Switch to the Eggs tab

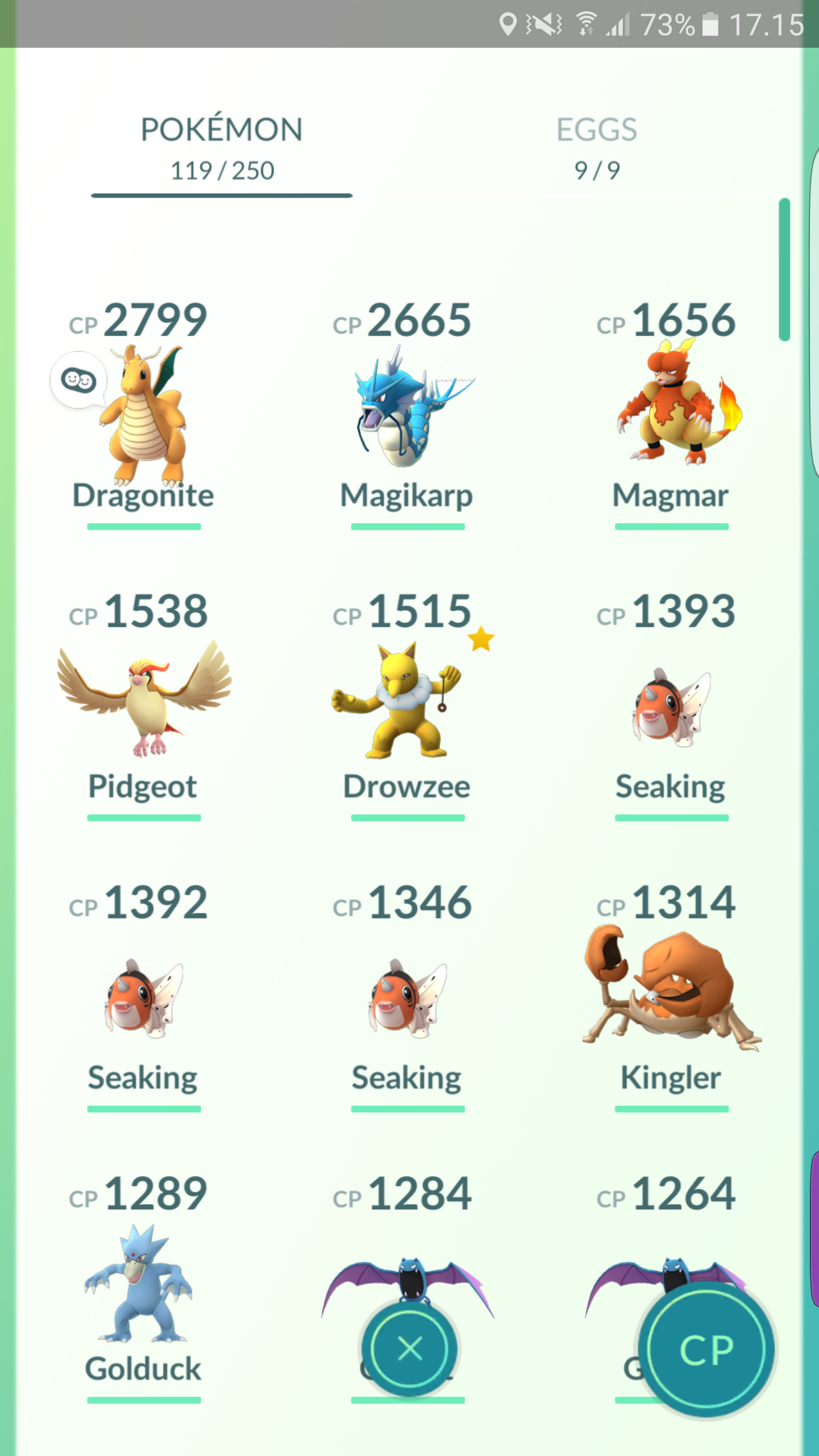click(596, 148)
